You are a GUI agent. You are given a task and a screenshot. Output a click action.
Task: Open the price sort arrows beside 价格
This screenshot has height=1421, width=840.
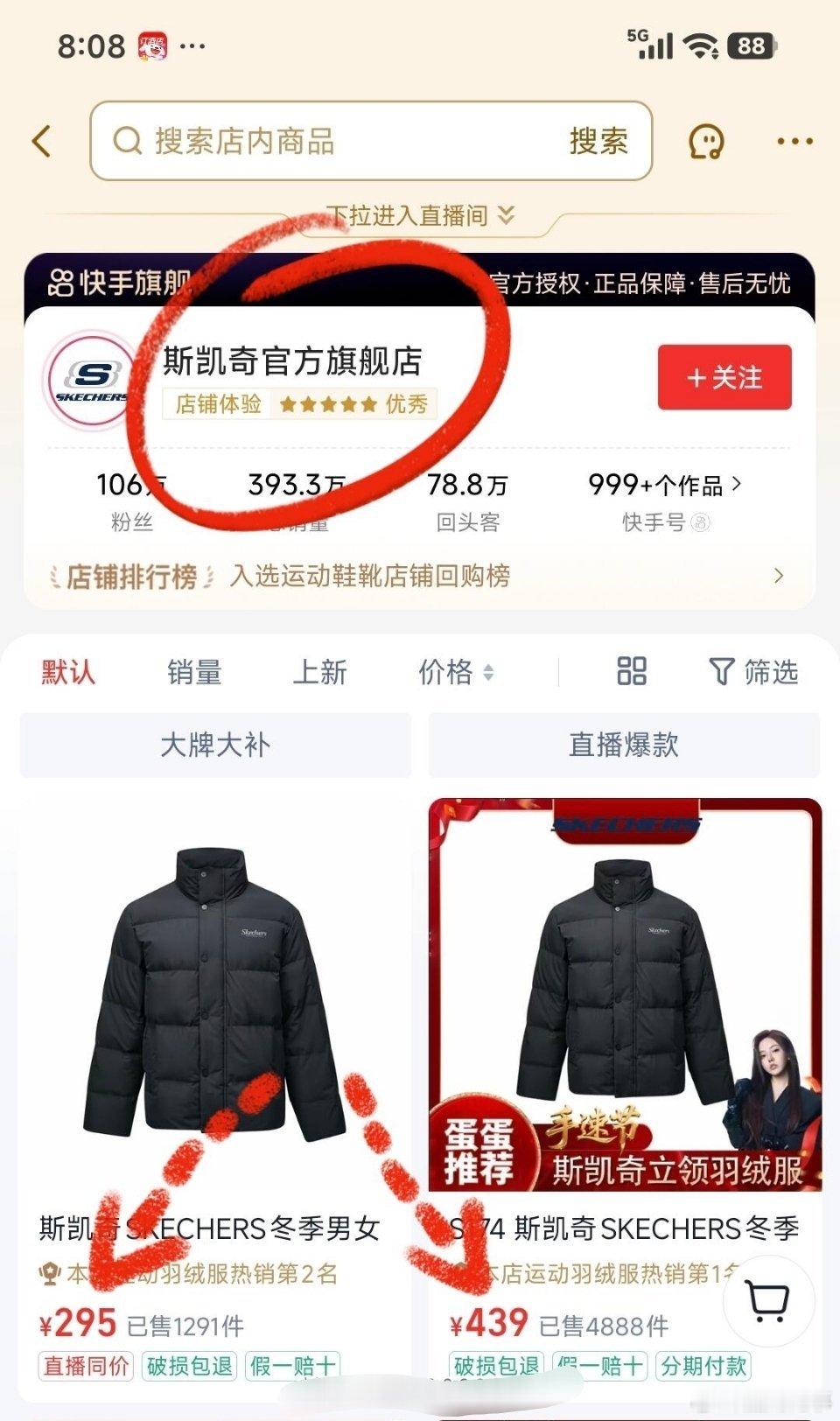coord(488,674)
